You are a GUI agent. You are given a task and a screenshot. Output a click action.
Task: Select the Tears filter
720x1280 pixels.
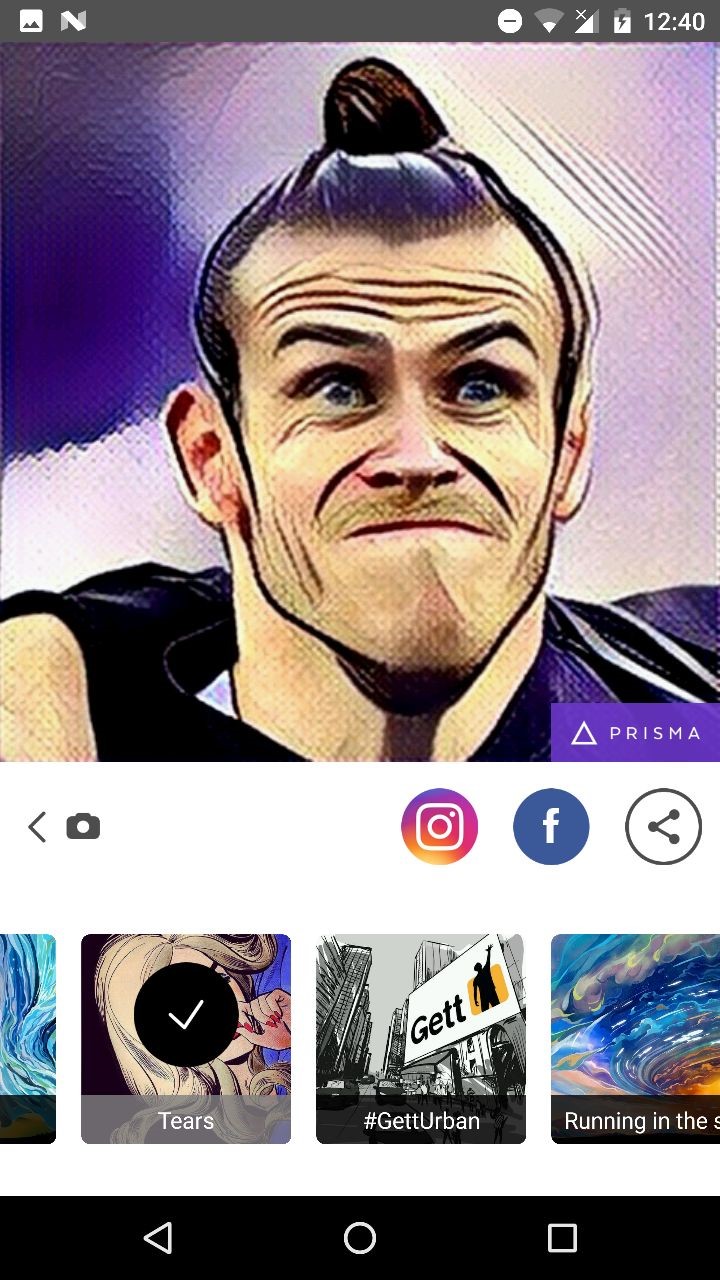click(x=186, y=1038)
